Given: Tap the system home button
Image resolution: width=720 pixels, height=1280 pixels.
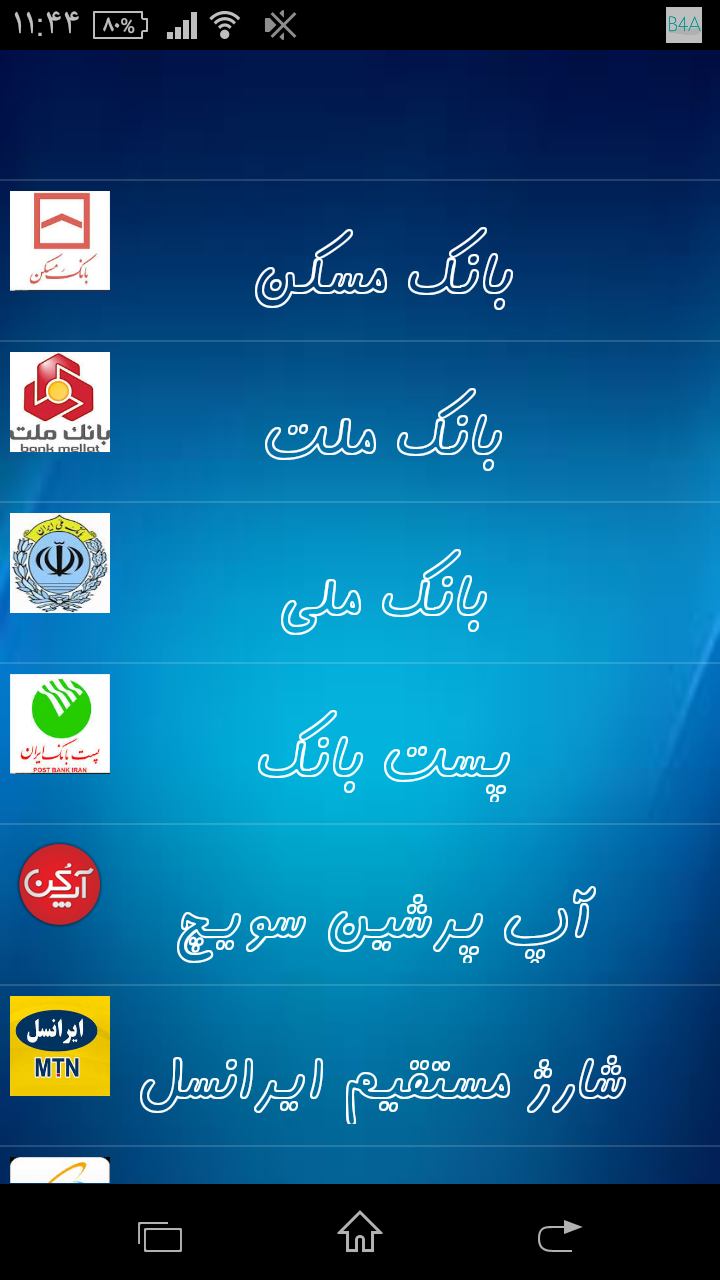Looking at the screenshot, I should click(360, 1232).
